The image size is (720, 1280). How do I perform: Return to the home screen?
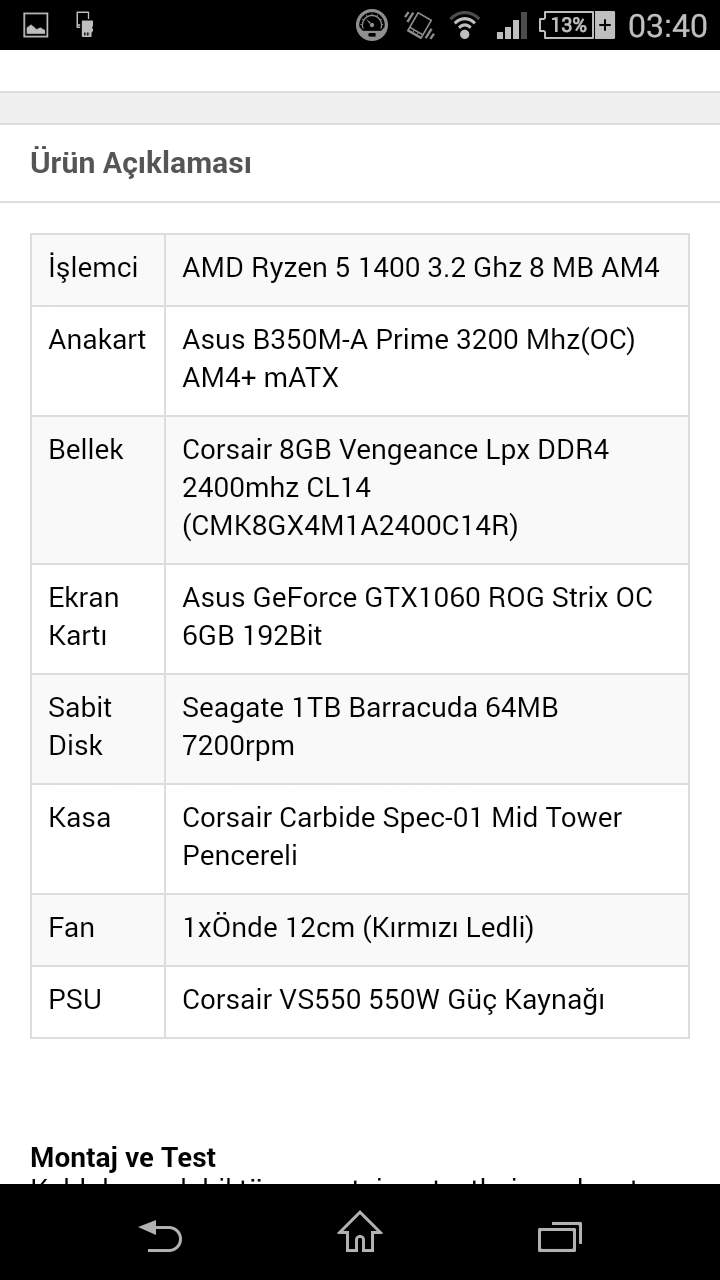coord(360,1233)
